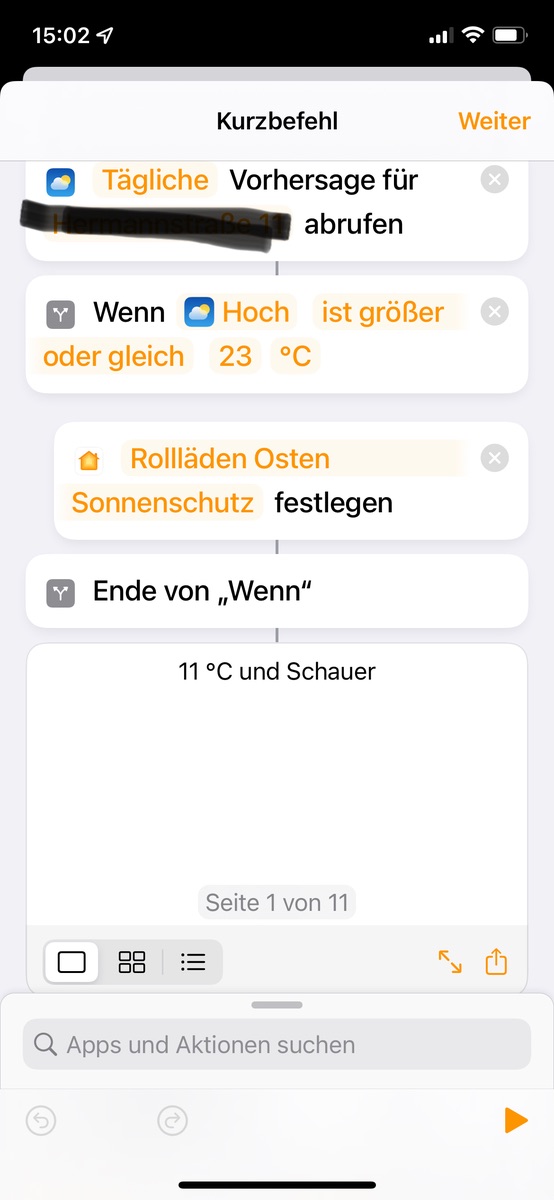
Task: Tap Weiter to continue
Action: 494,121
